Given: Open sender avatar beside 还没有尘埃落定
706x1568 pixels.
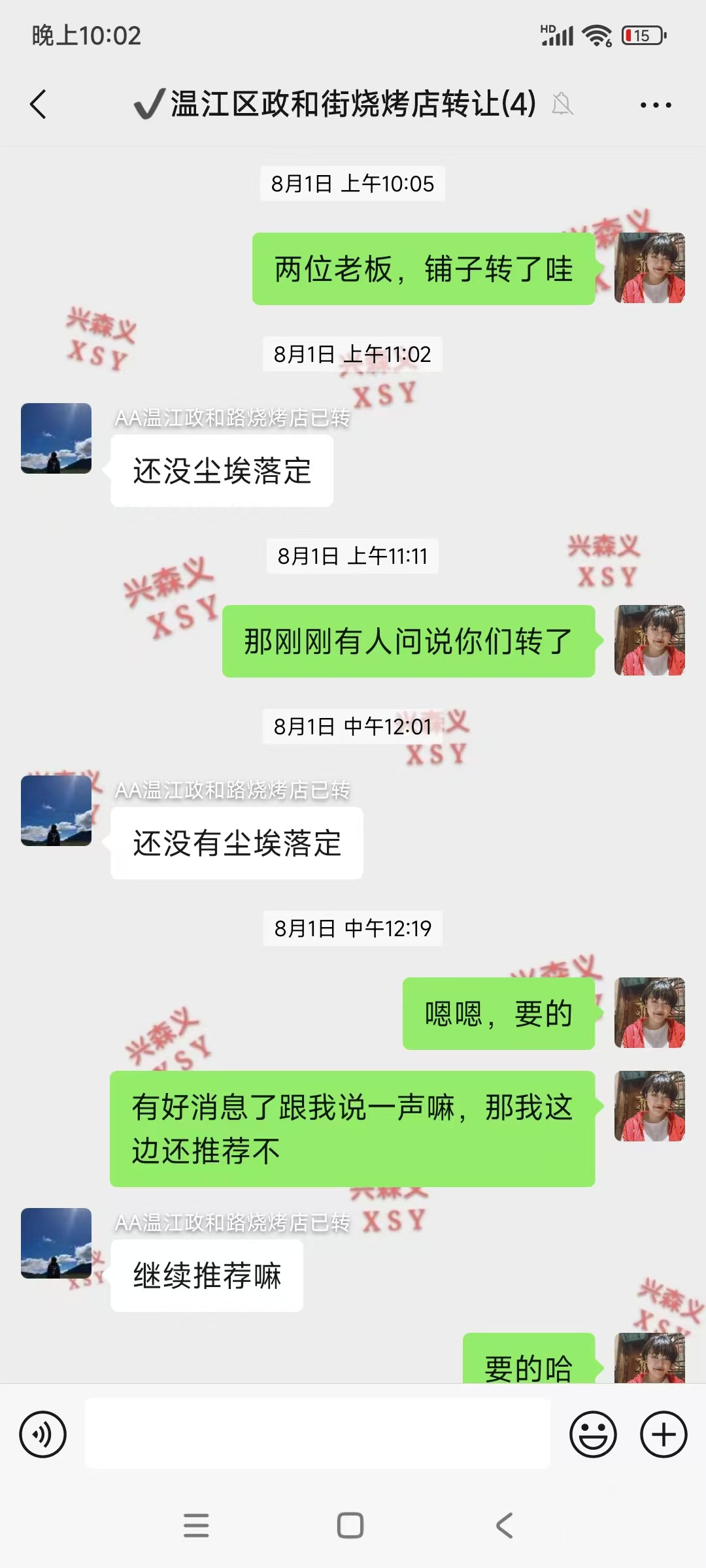Looking at the screenshot, I should point(56,811).
